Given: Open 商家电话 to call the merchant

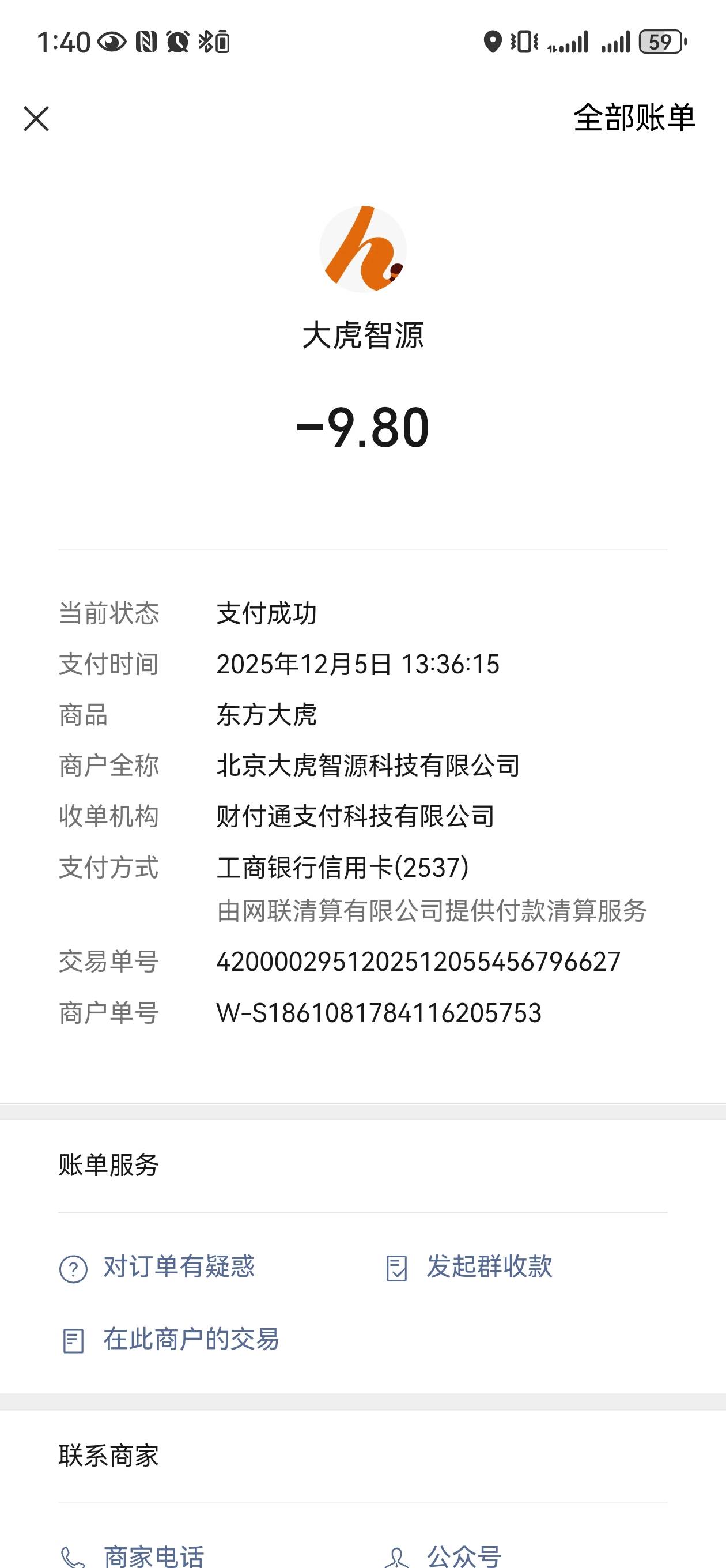Looking at the screenshot, I should click(x=132, y=1555).
